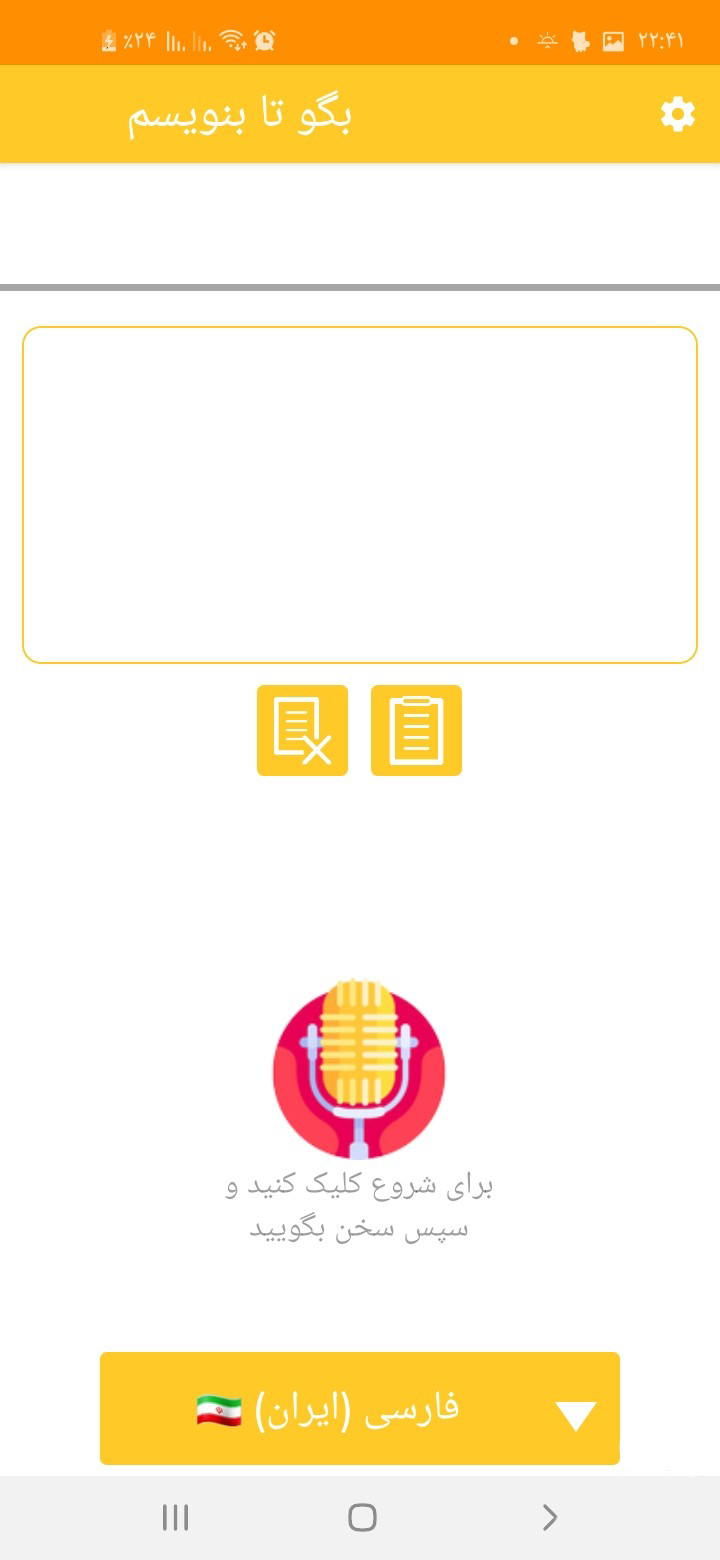The height and width of the screenshot is (1560, 720).
Task: Open the app settings gear icon
Action: [x=677, y=114]
